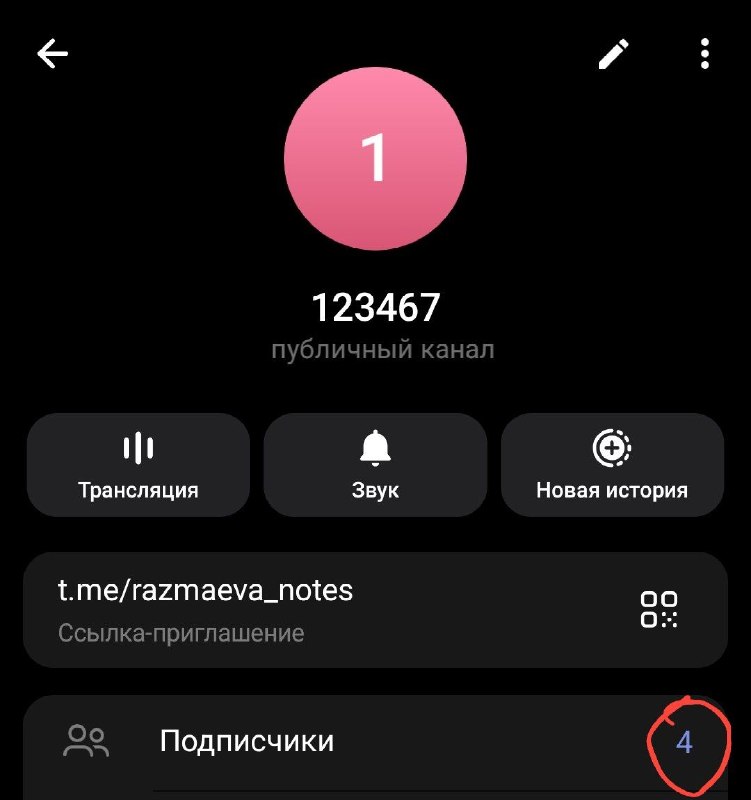Open the three-dot overflow menu
This screenshot has width=751, height=800.
pos(705,54)
